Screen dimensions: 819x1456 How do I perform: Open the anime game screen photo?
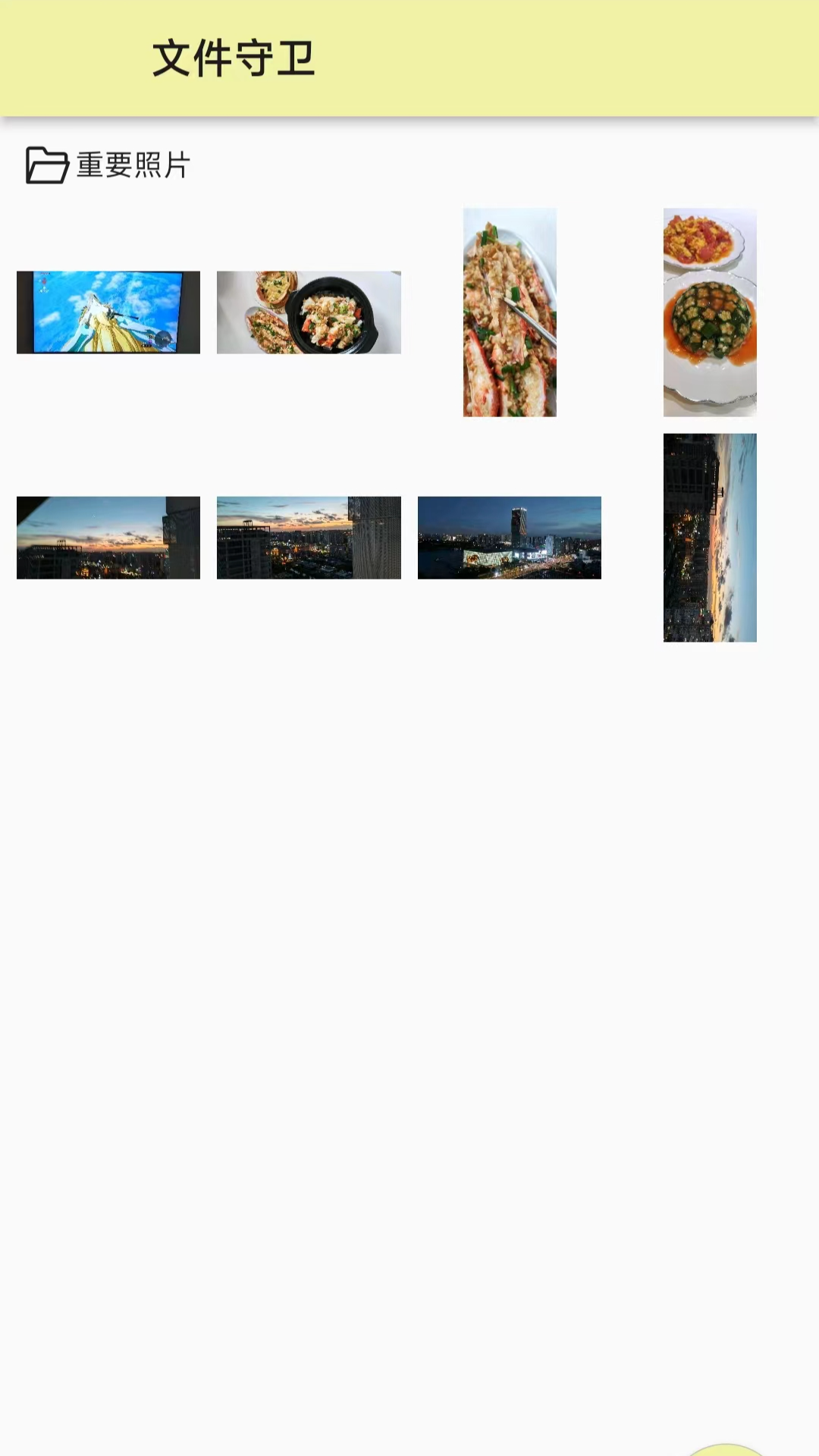click(108, 312)
